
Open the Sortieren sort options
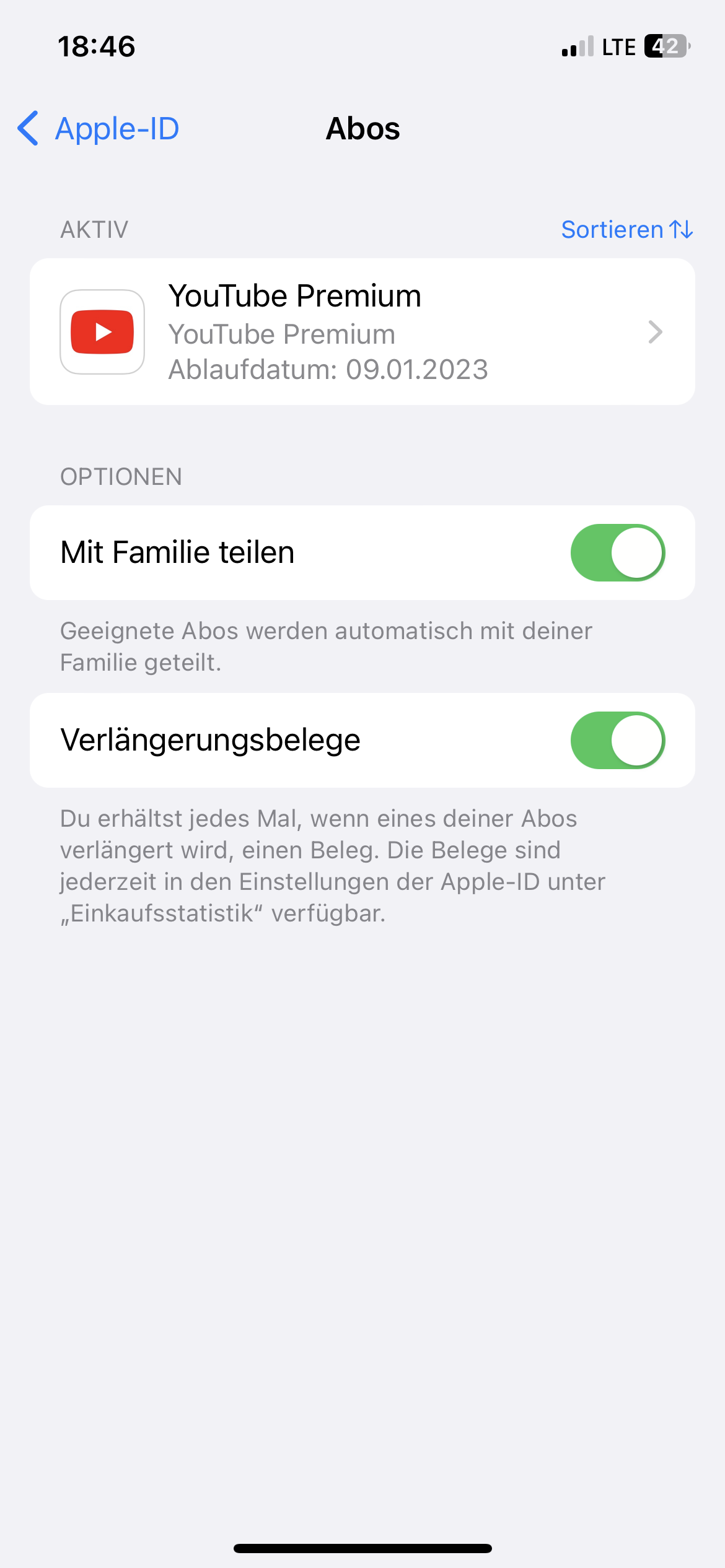(x=626, y=230)
